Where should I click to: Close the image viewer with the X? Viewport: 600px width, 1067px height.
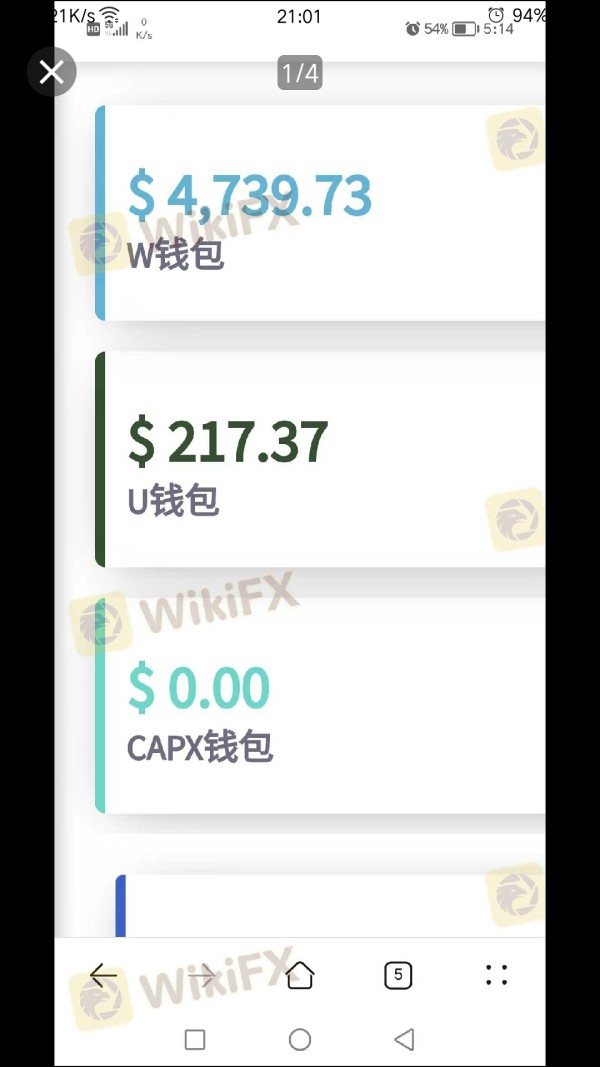(52, 71)
